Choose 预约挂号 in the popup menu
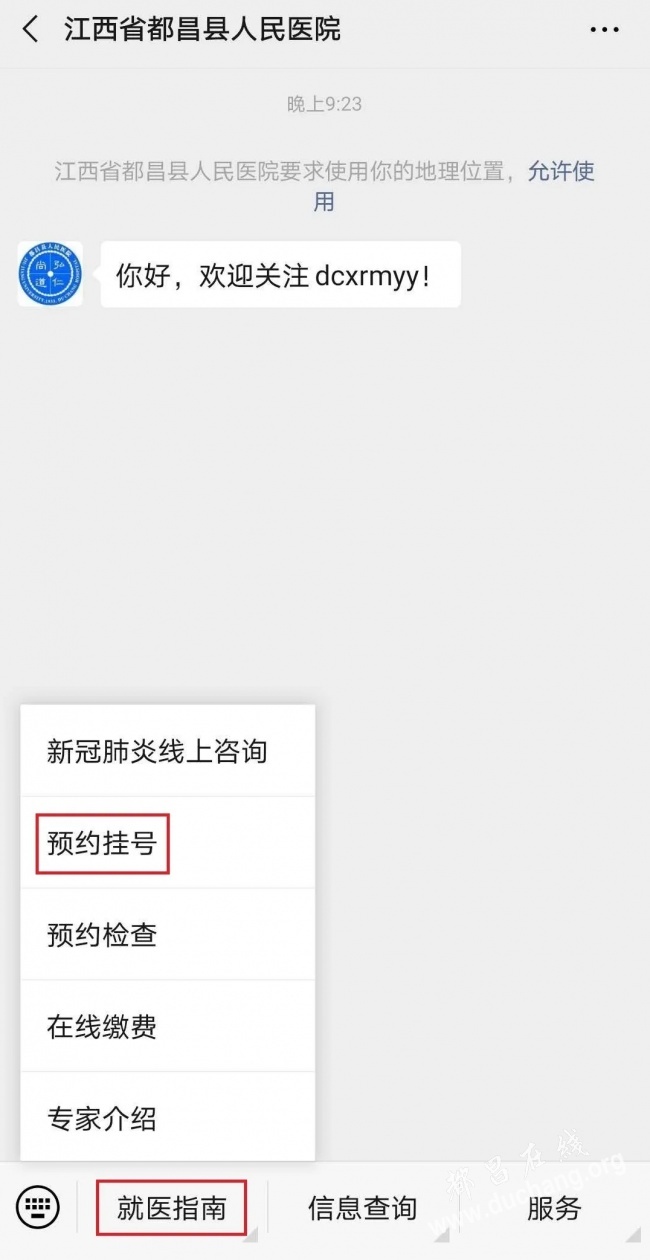The height and width of the screenshot is (1260, 650). tap(168, 843)
